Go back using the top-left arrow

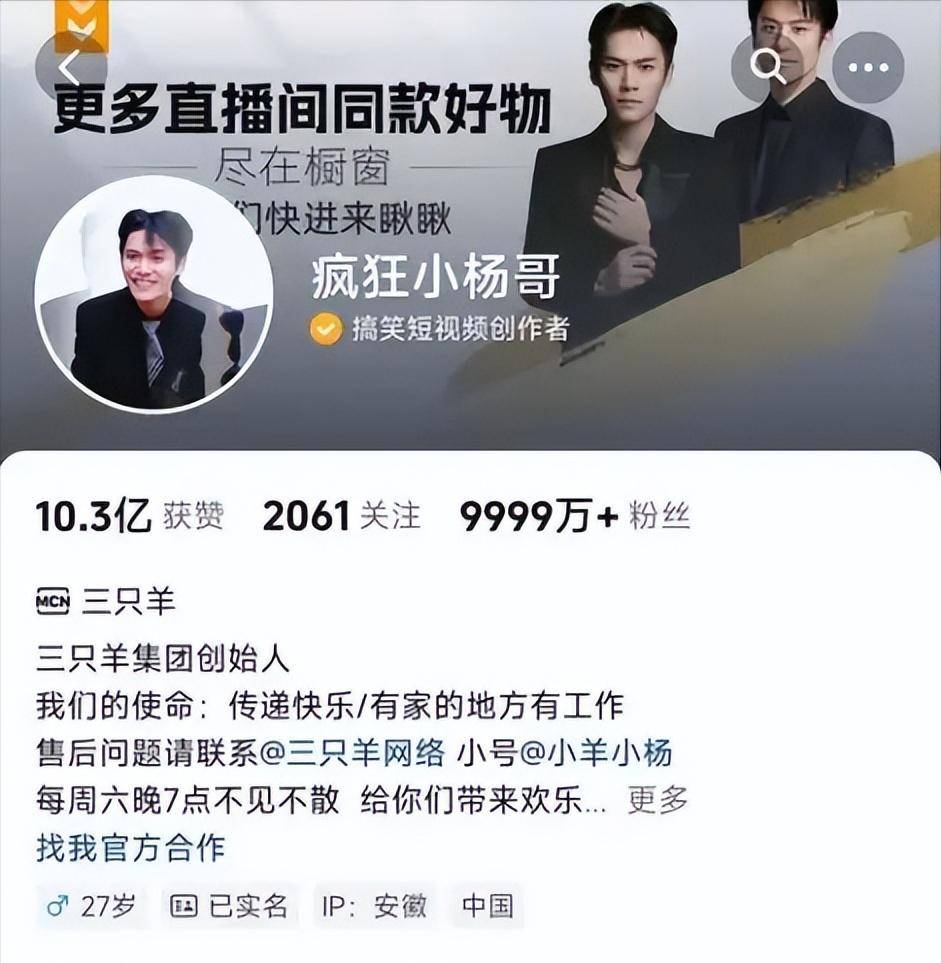68,68
